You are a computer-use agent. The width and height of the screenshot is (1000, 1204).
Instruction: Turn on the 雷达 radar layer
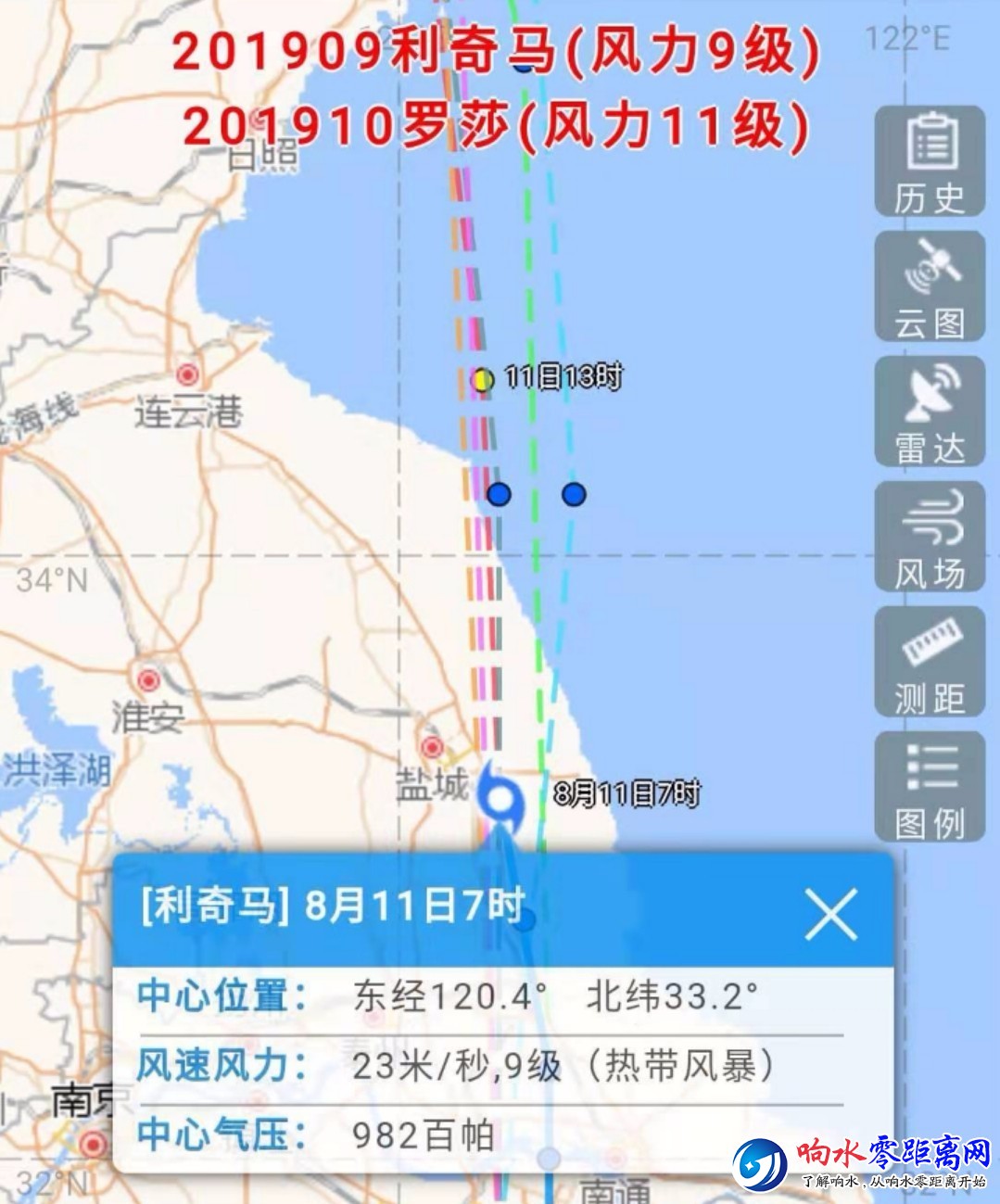click(x=930, y=412)
